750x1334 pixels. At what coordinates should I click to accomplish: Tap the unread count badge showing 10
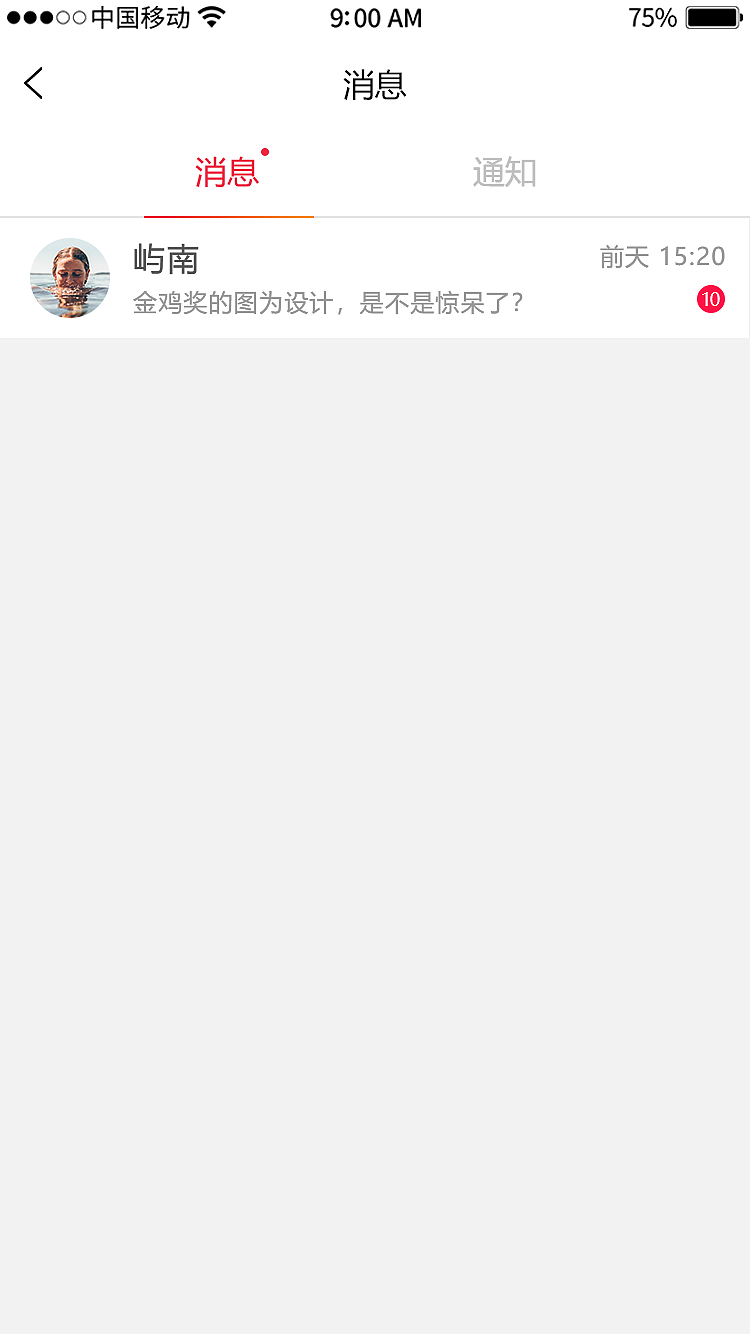click(711, 299)
